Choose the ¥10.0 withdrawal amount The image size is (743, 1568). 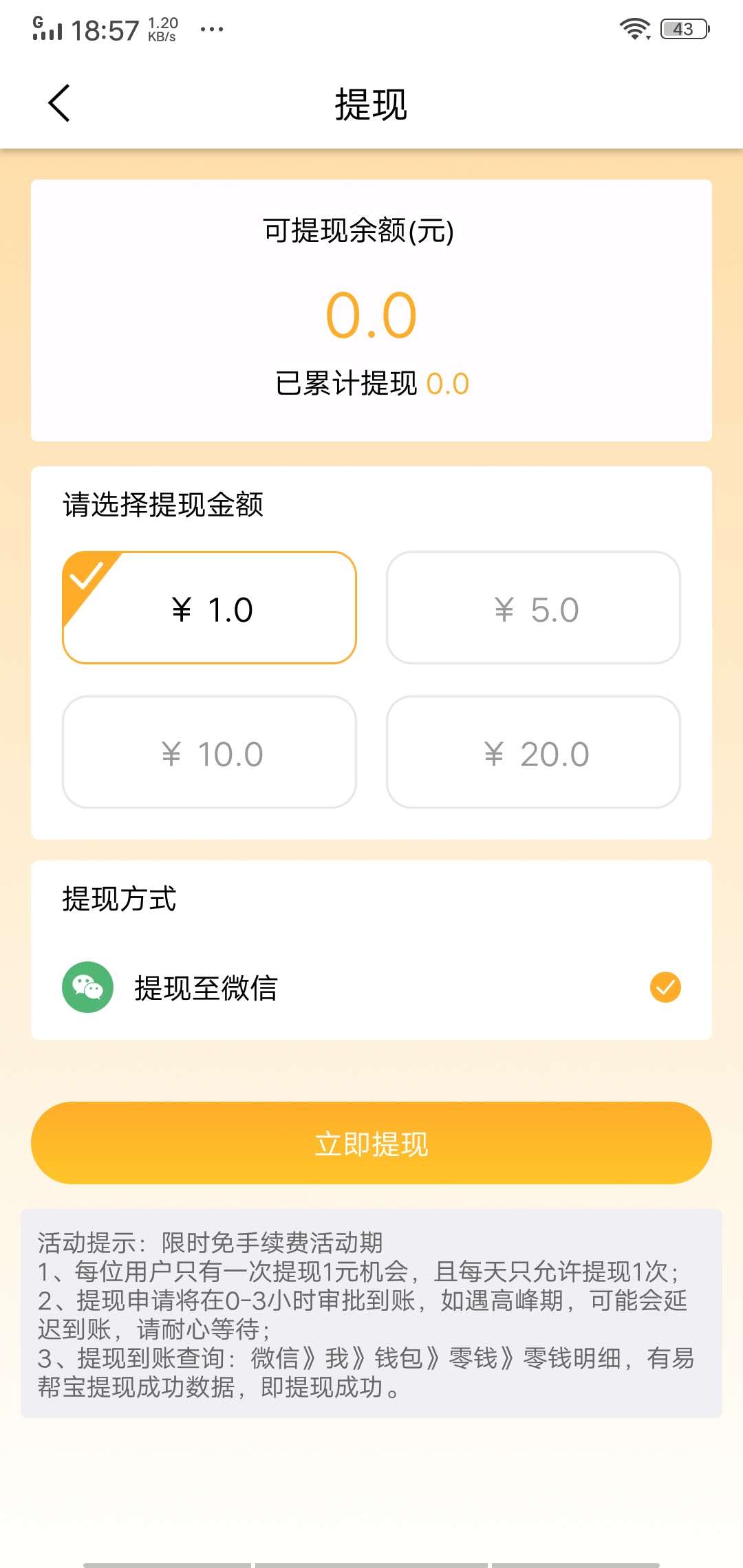pyautogui.click(x=210, y=754)
